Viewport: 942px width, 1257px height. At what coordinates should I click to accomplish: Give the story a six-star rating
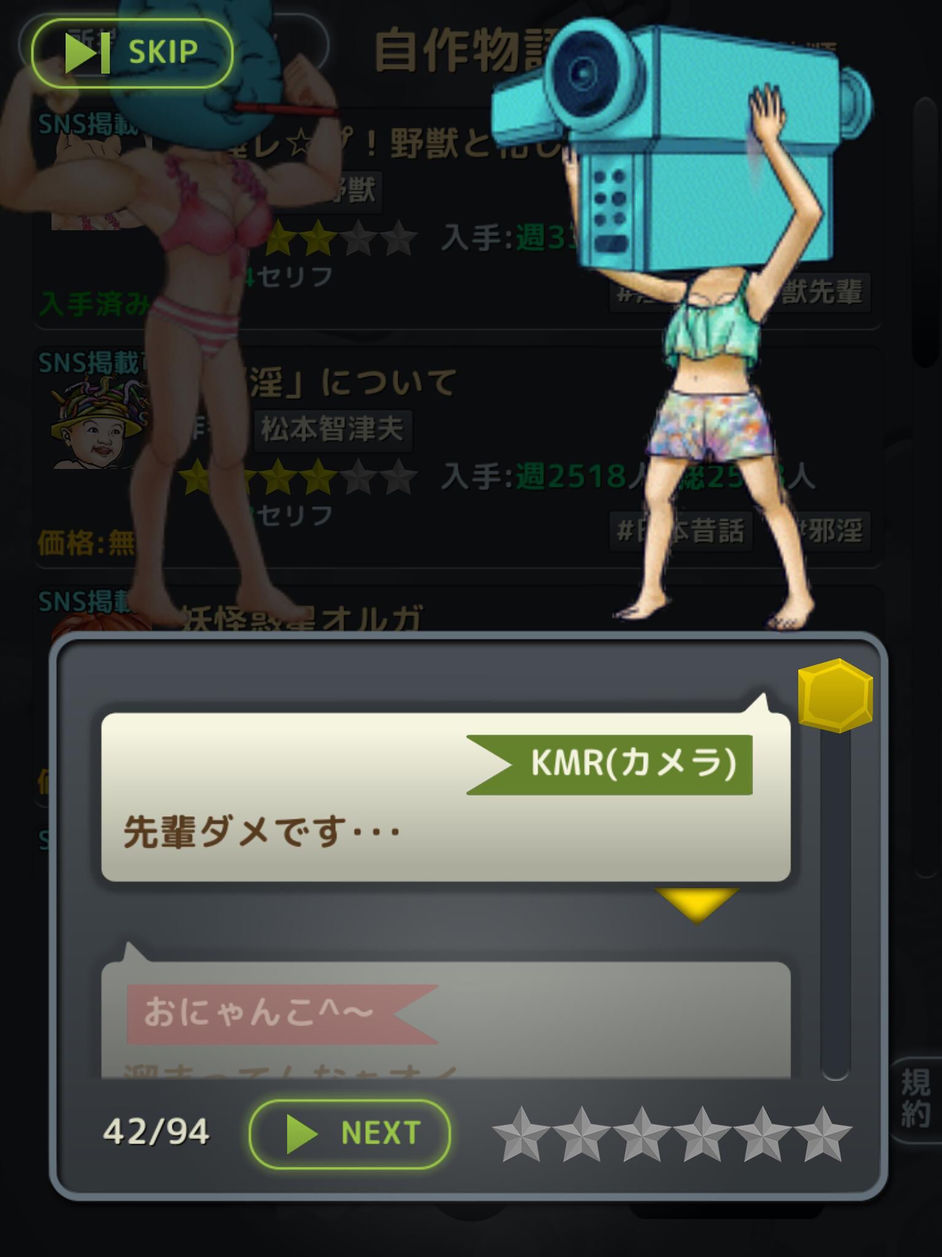[823, 1134]
